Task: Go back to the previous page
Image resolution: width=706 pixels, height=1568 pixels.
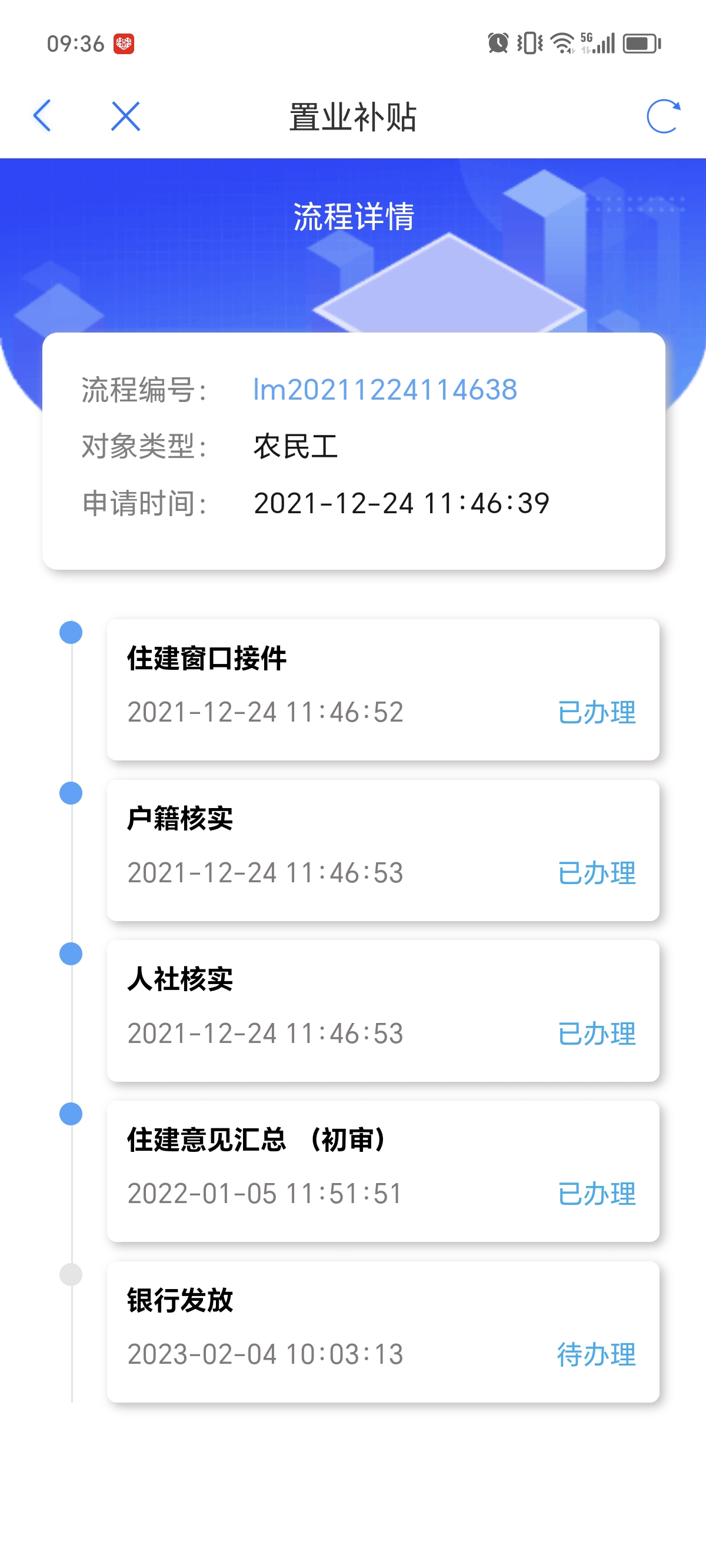Action: pyautogui.click(x=42, y=115)
